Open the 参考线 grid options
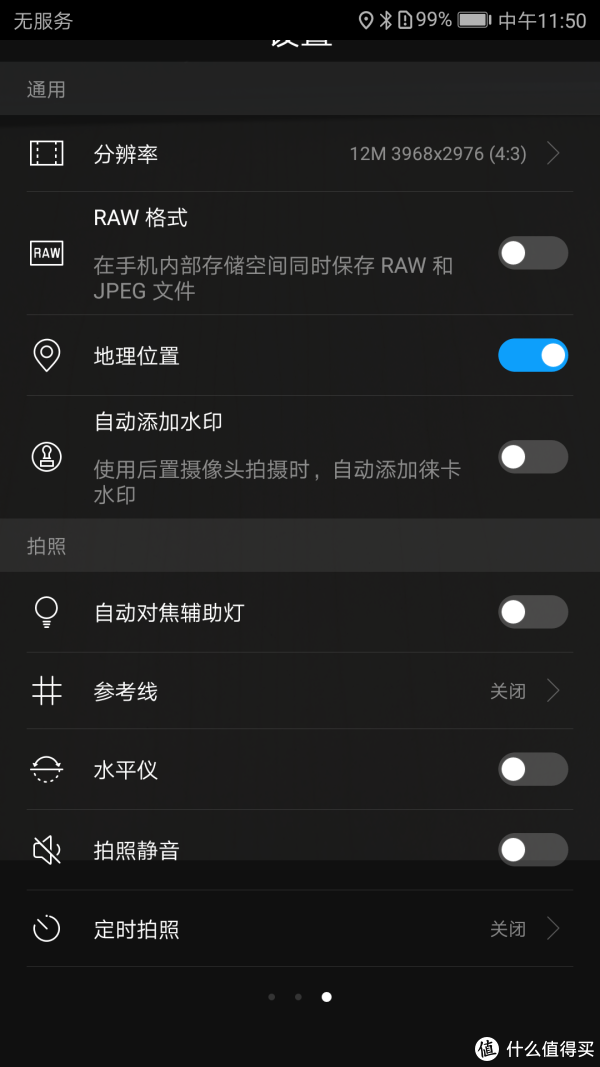The height and width of the screenshot is (1067, 600). [300, 691]
